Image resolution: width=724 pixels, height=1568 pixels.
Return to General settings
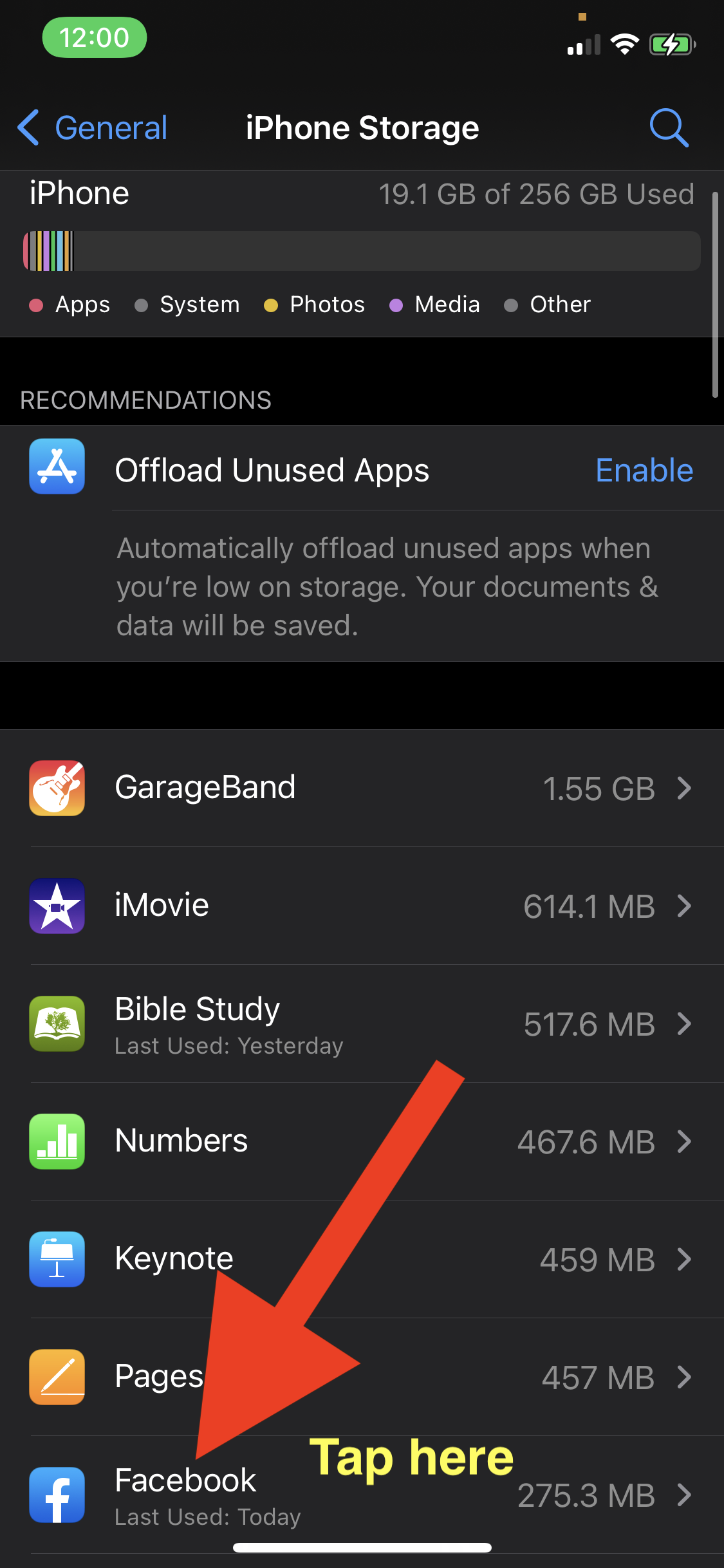92,127
